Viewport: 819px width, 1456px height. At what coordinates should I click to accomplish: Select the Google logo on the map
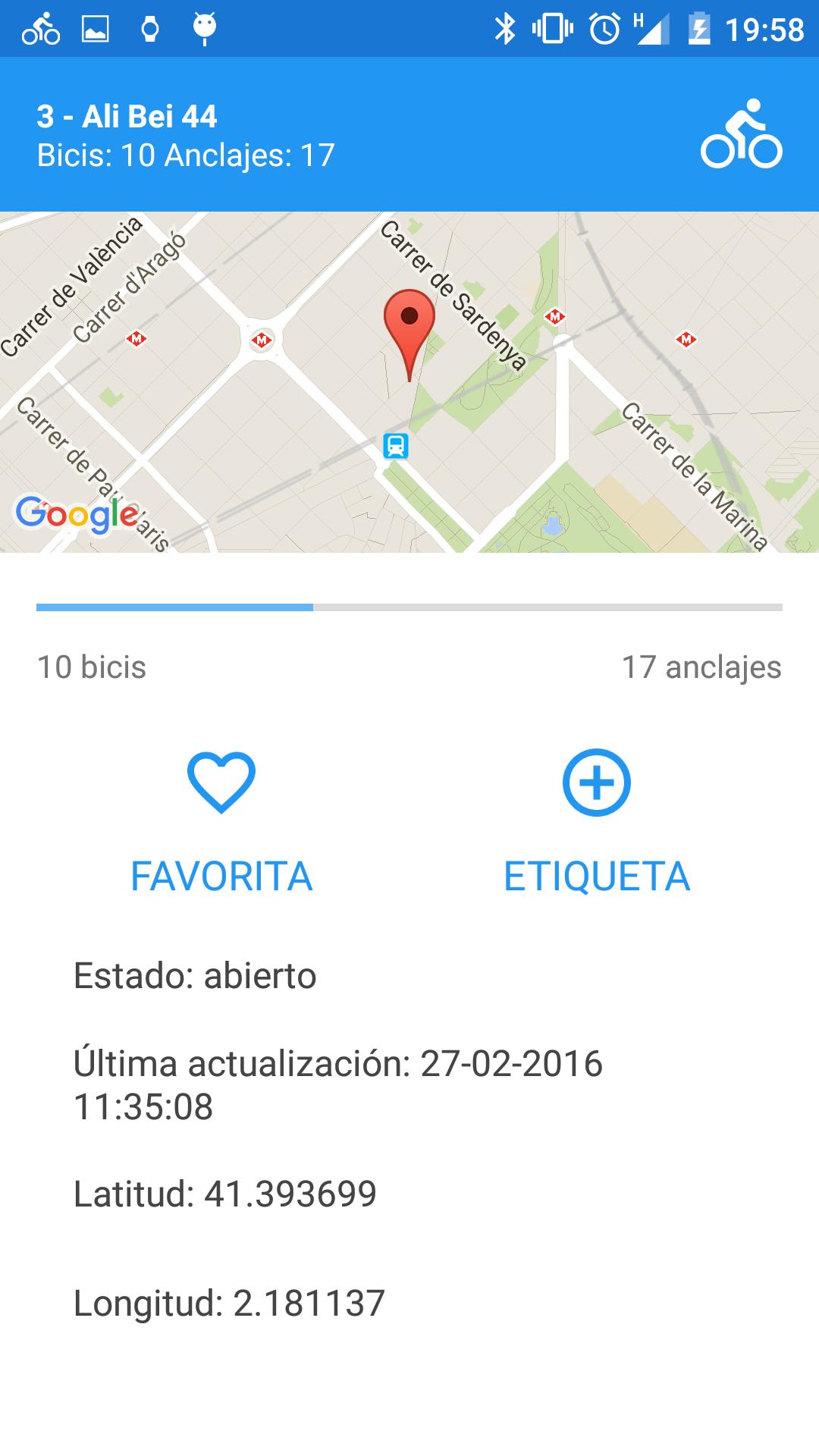tap(76, 516)
